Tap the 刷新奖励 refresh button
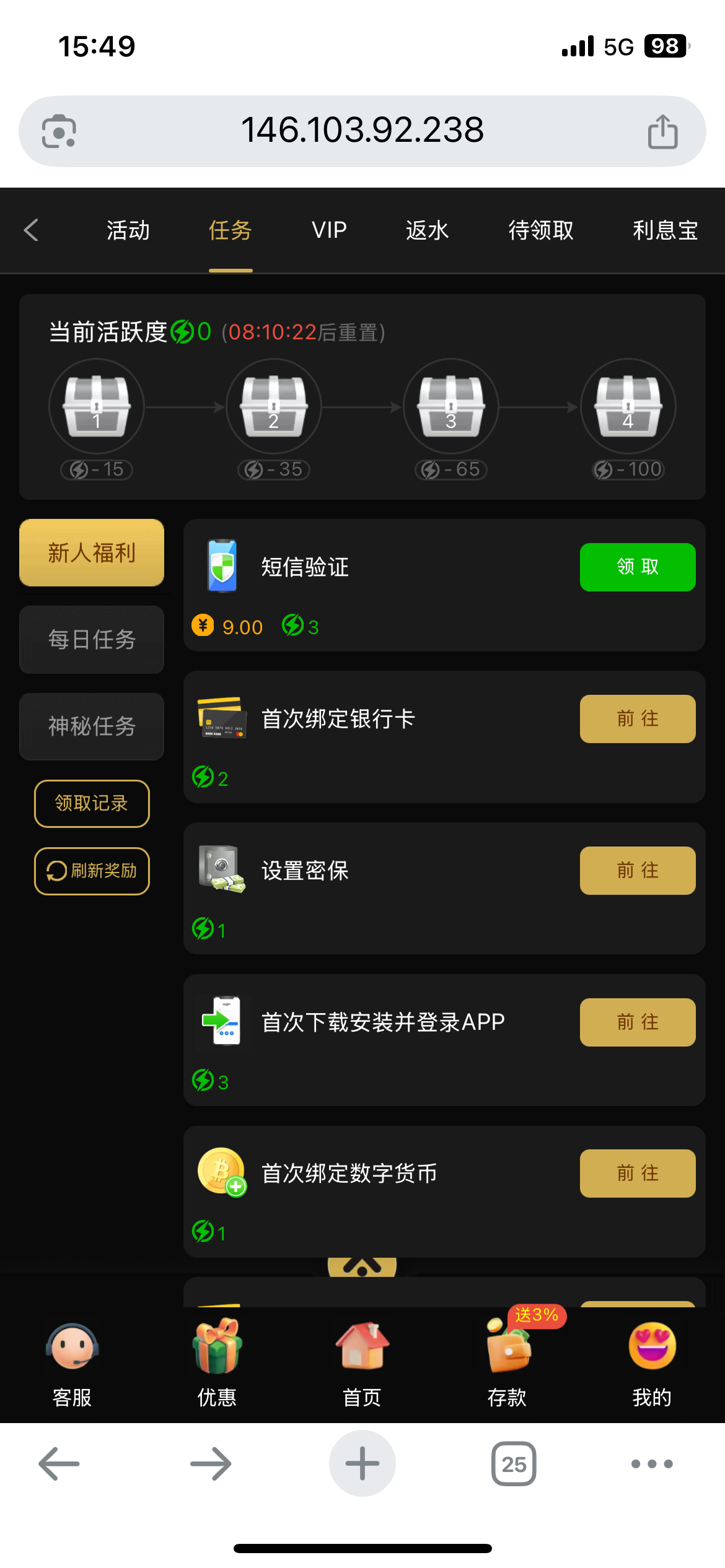Image resolution: width=725 pixels, height=1568 pixels. pyautogui.click(x=92, y=871)
